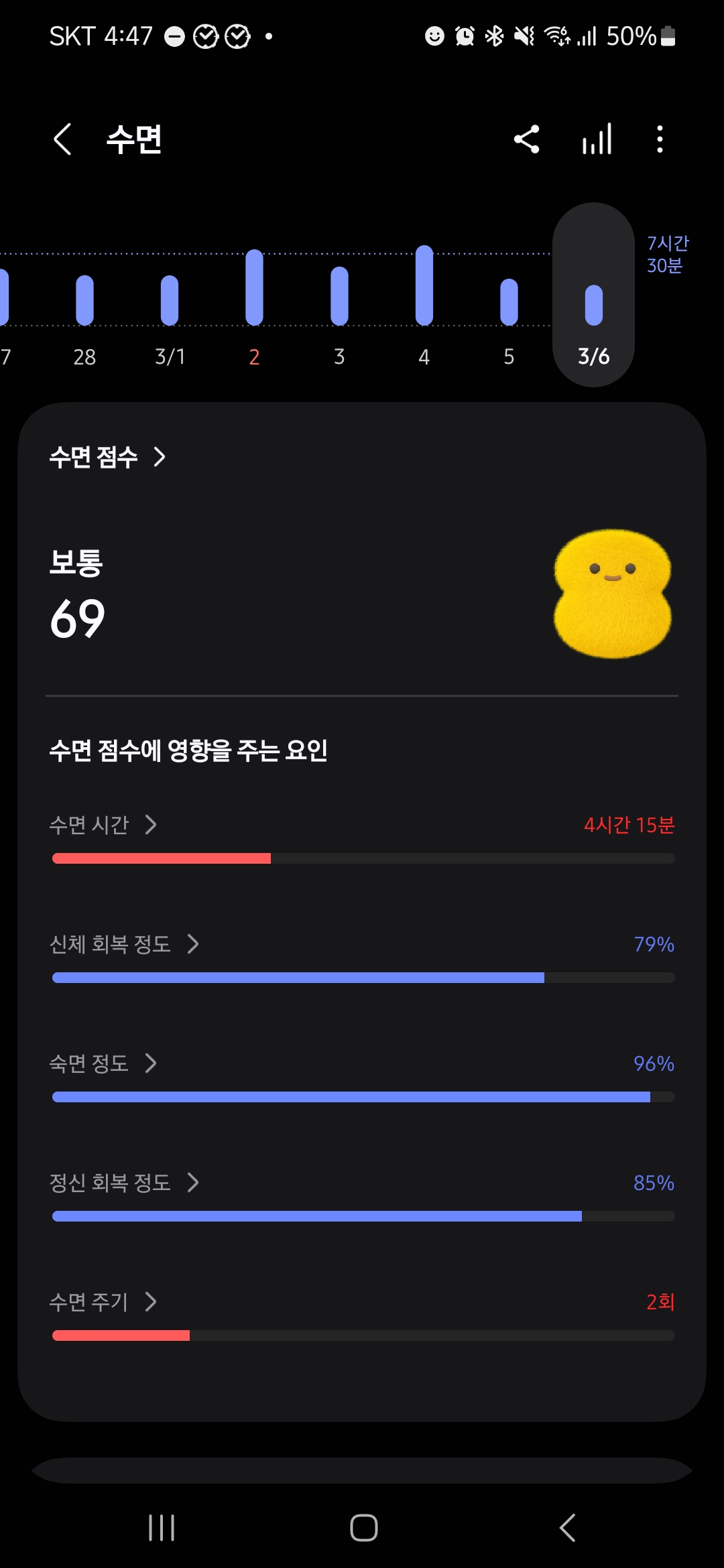The height and width of the screenshot is (1568, 724).
Task: Open recent apps from navigation bar
Action: [162, 1528]
